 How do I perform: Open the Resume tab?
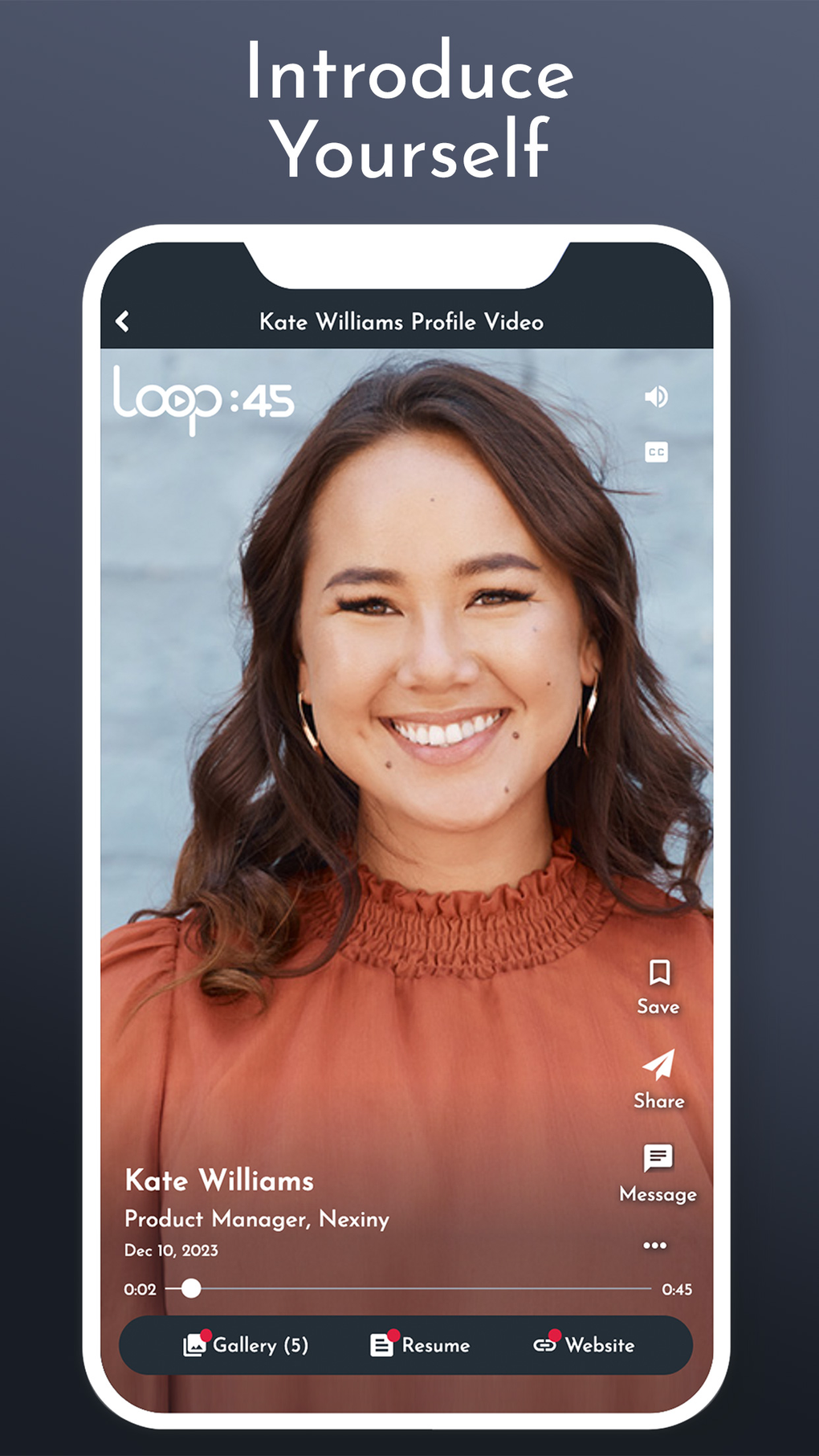click(418, 1344)
